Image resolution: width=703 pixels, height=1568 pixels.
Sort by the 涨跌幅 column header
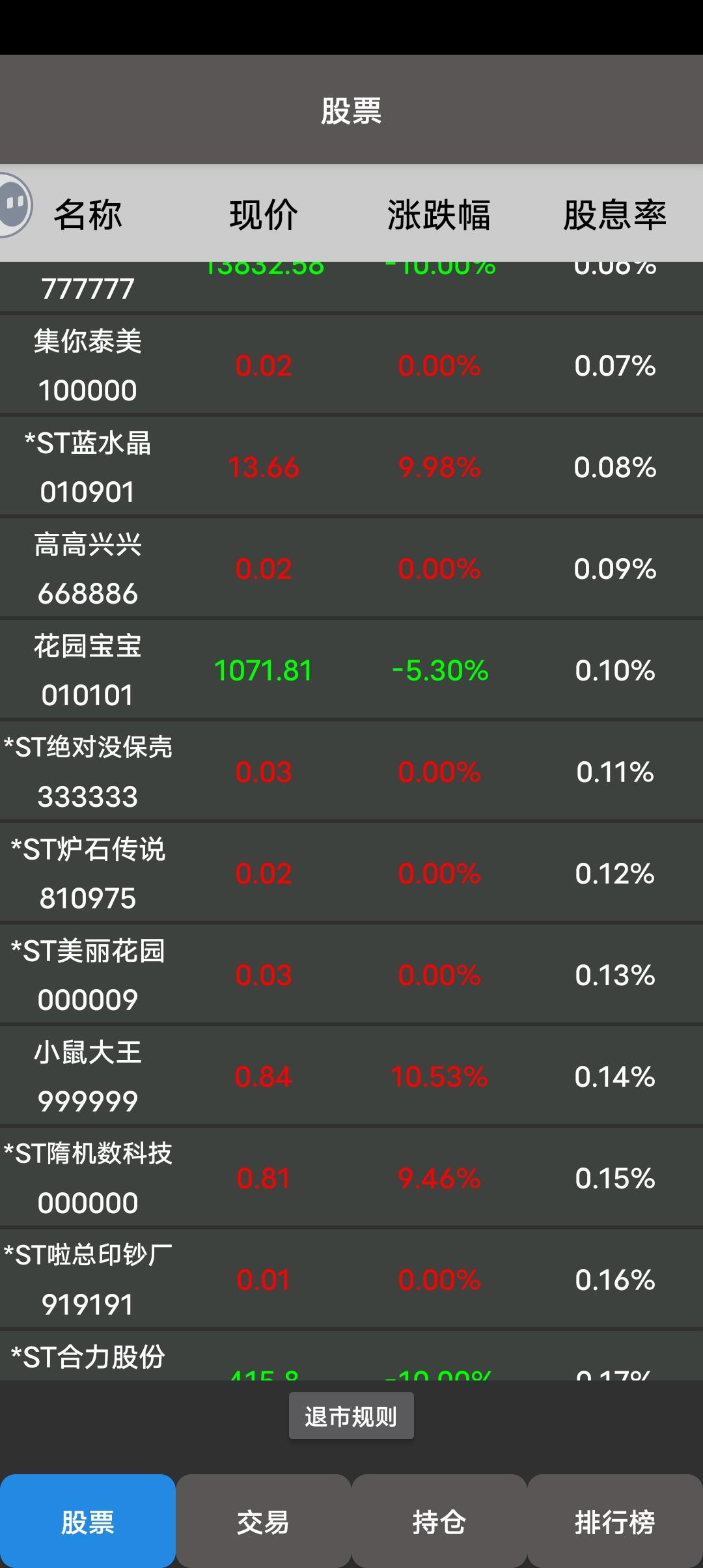click(x=439, y=214)
